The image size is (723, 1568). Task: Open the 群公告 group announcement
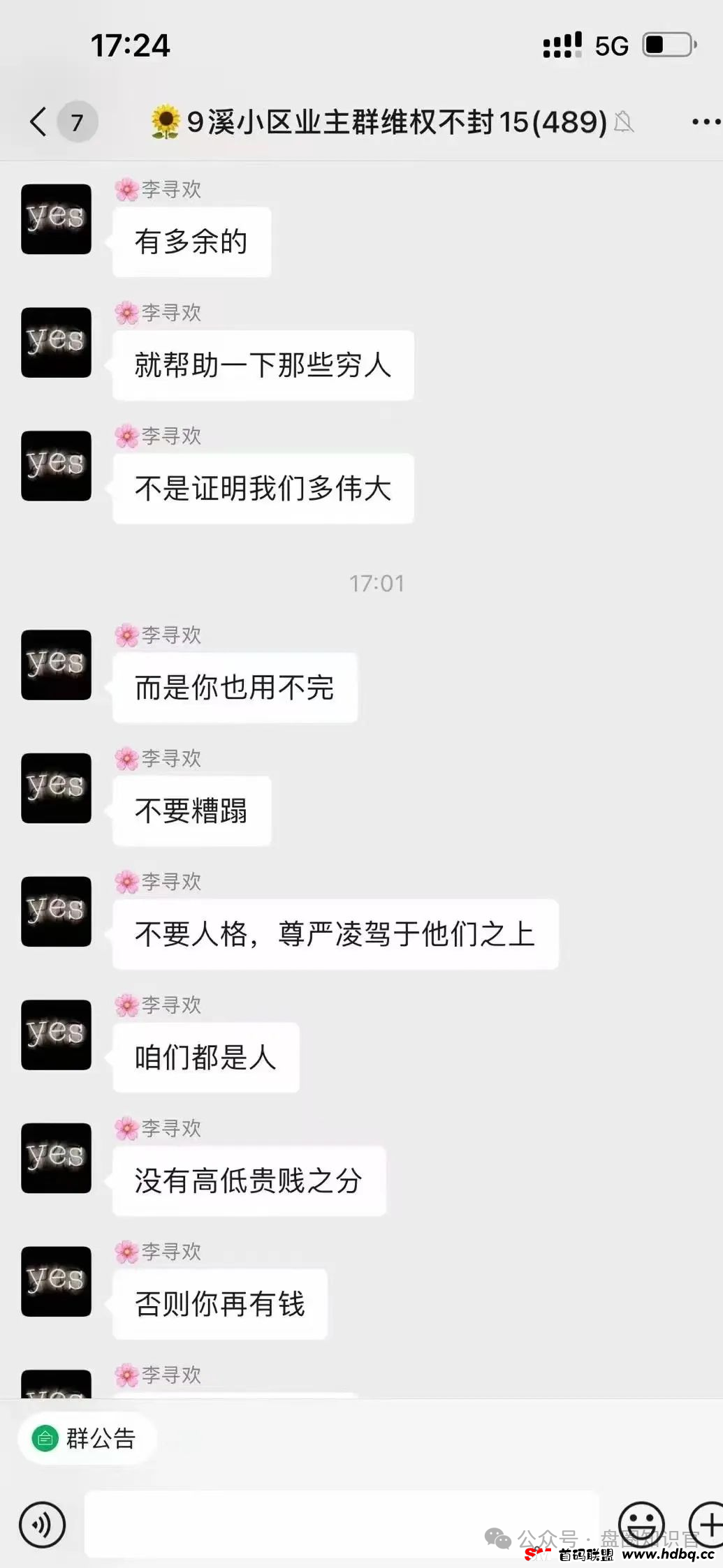[87, 1438]
